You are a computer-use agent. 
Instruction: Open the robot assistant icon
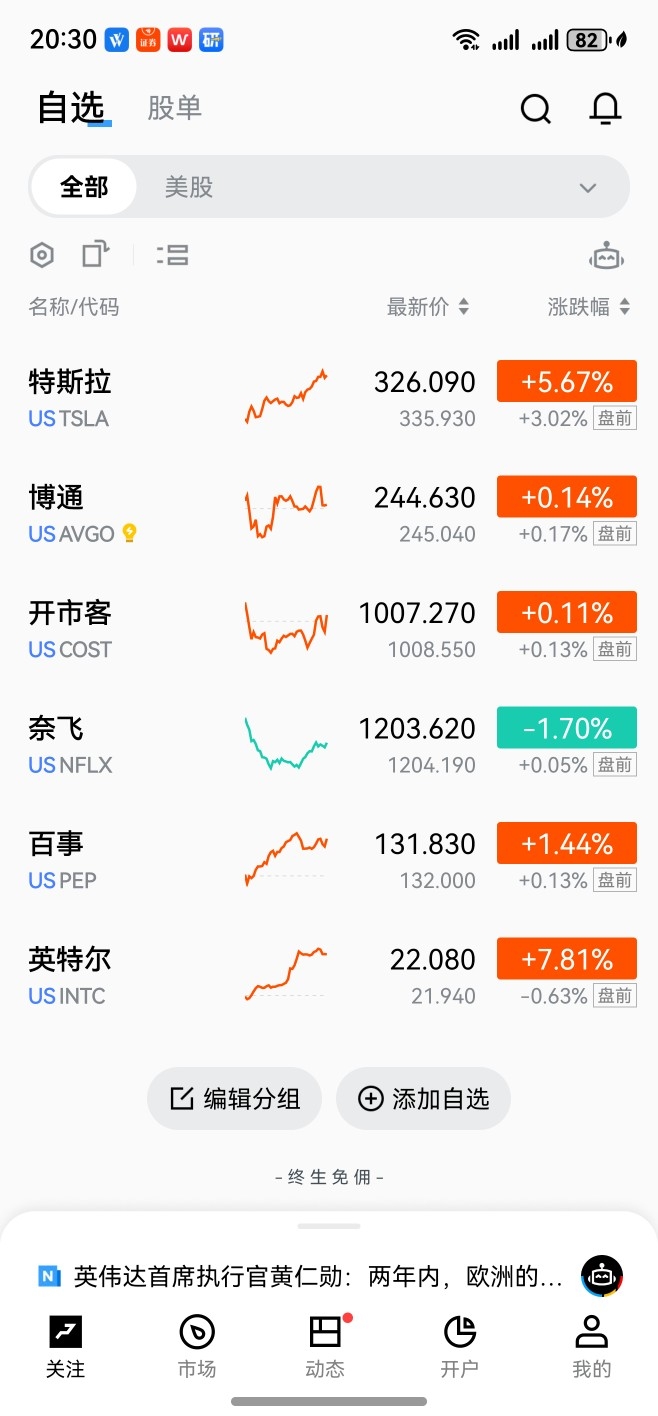coord(606,256)
